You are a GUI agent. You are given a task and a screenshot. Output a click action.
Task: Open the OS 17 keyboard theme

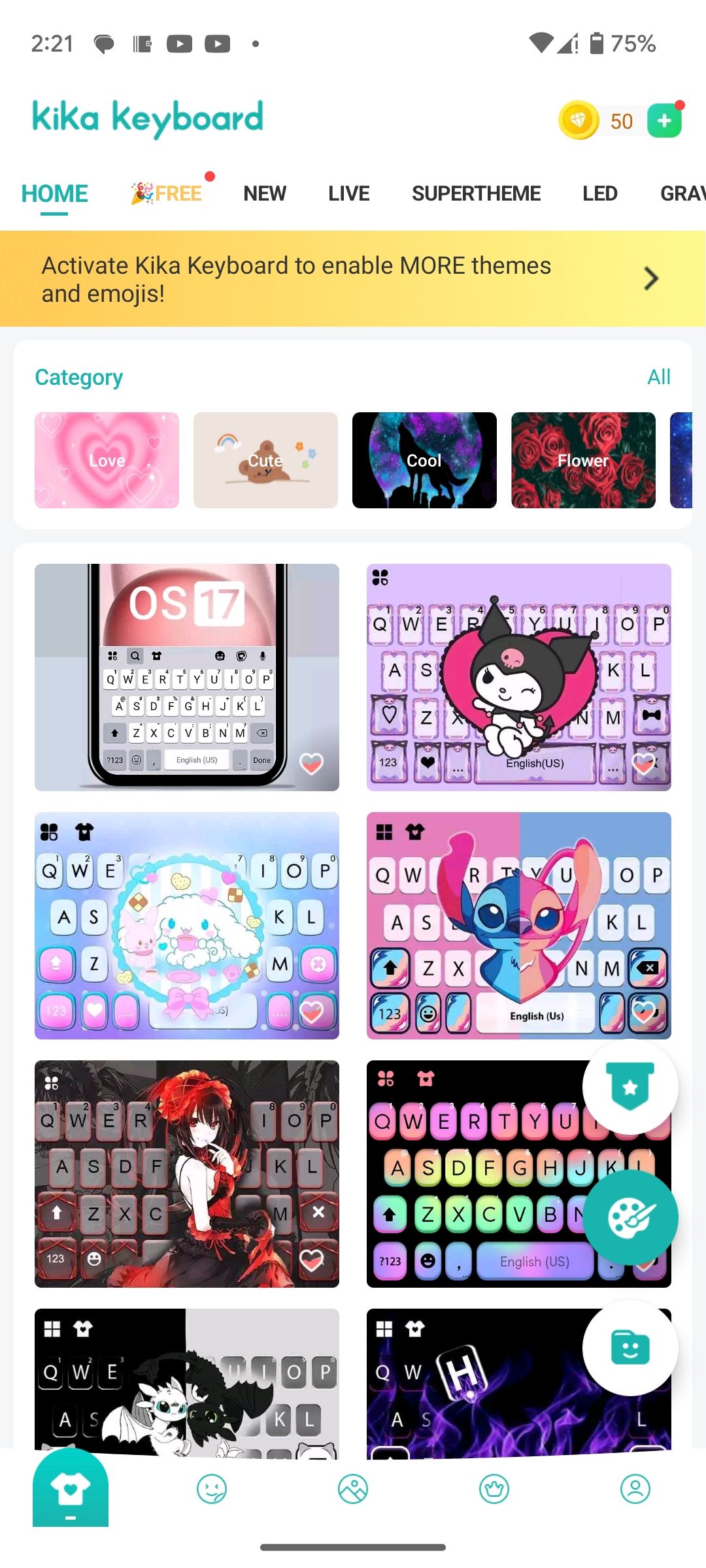[x=186, y=676]
